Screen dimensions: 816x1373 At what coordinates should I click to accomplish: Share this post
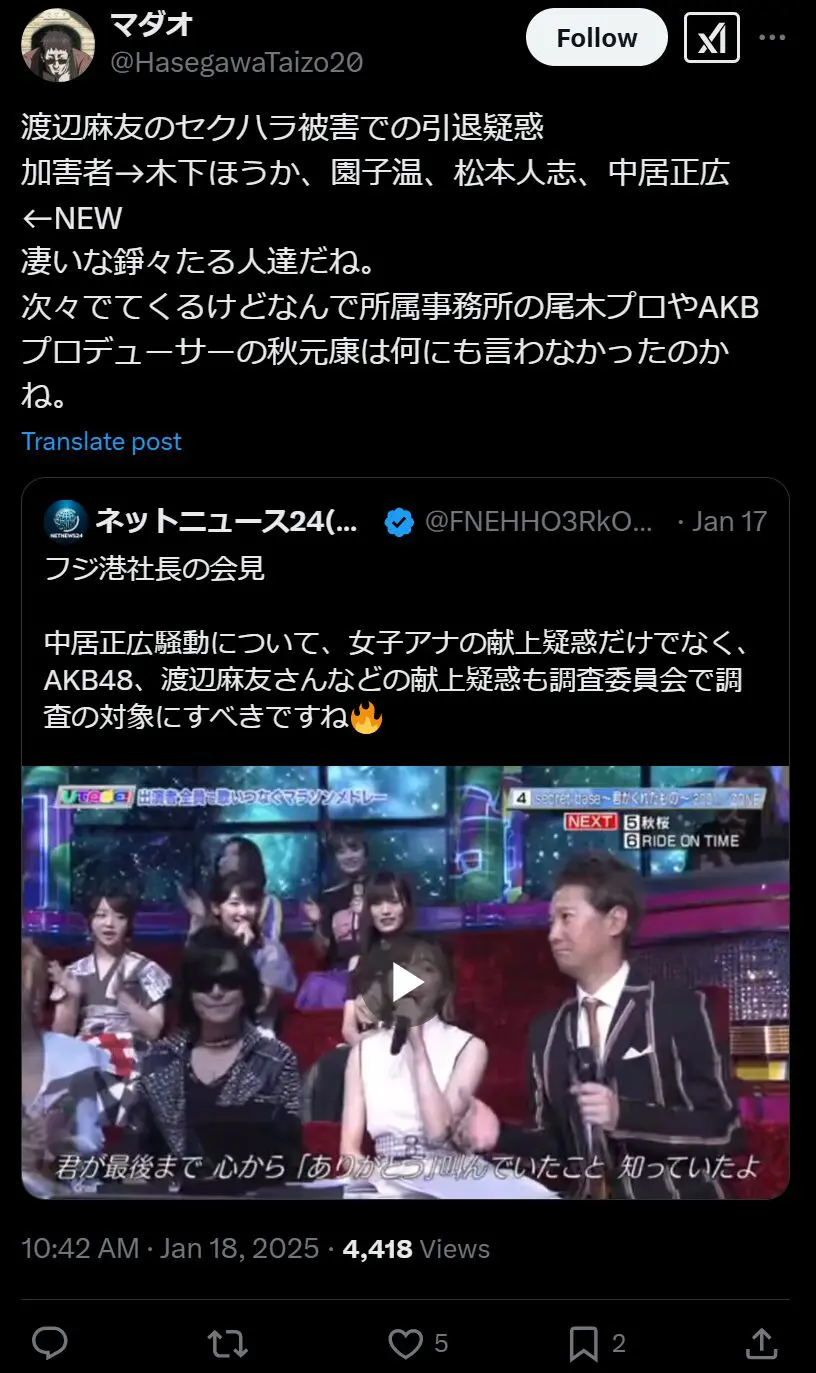coord(761,1342)
